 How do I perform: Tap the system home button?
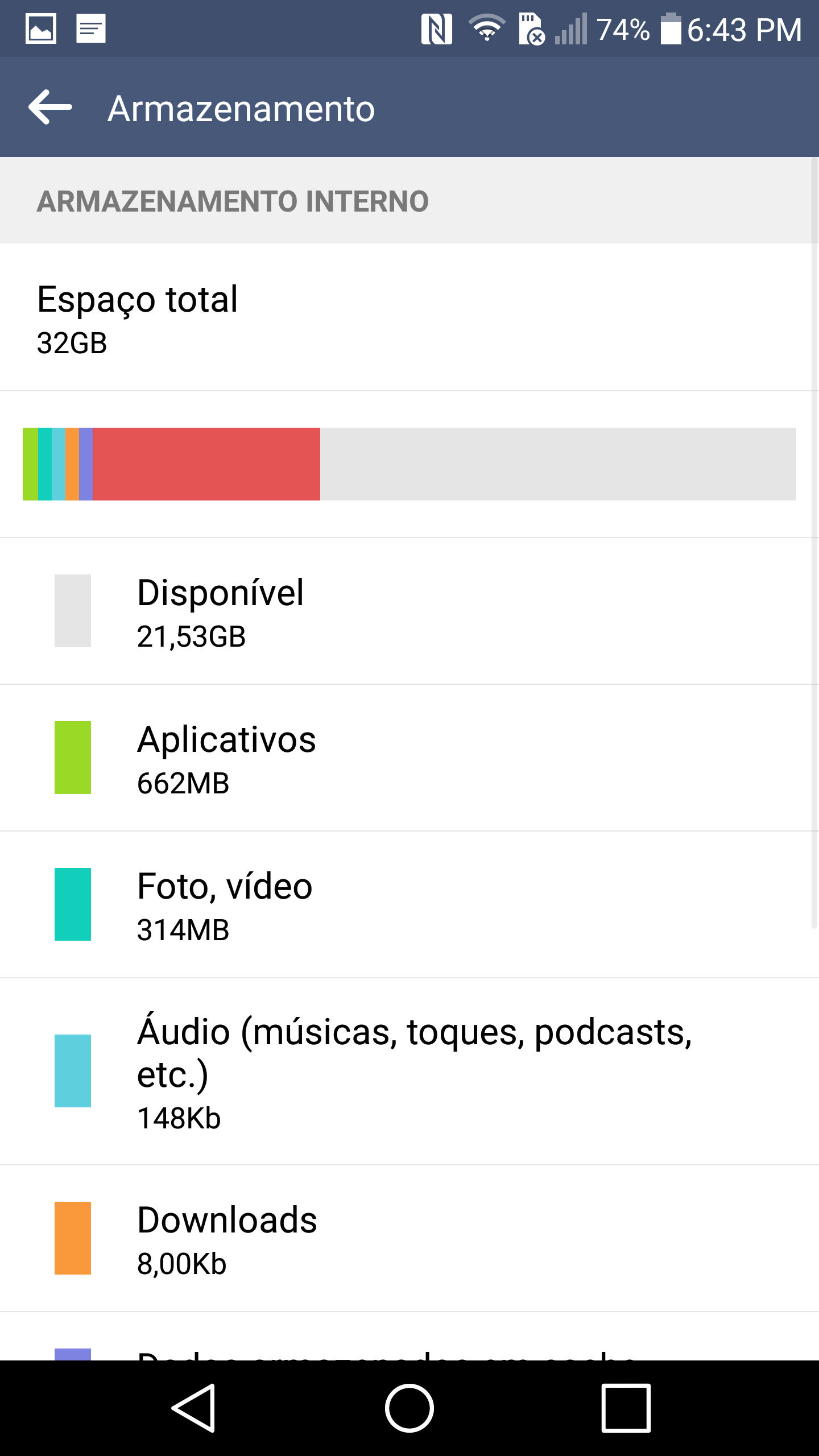[409, 1408]
